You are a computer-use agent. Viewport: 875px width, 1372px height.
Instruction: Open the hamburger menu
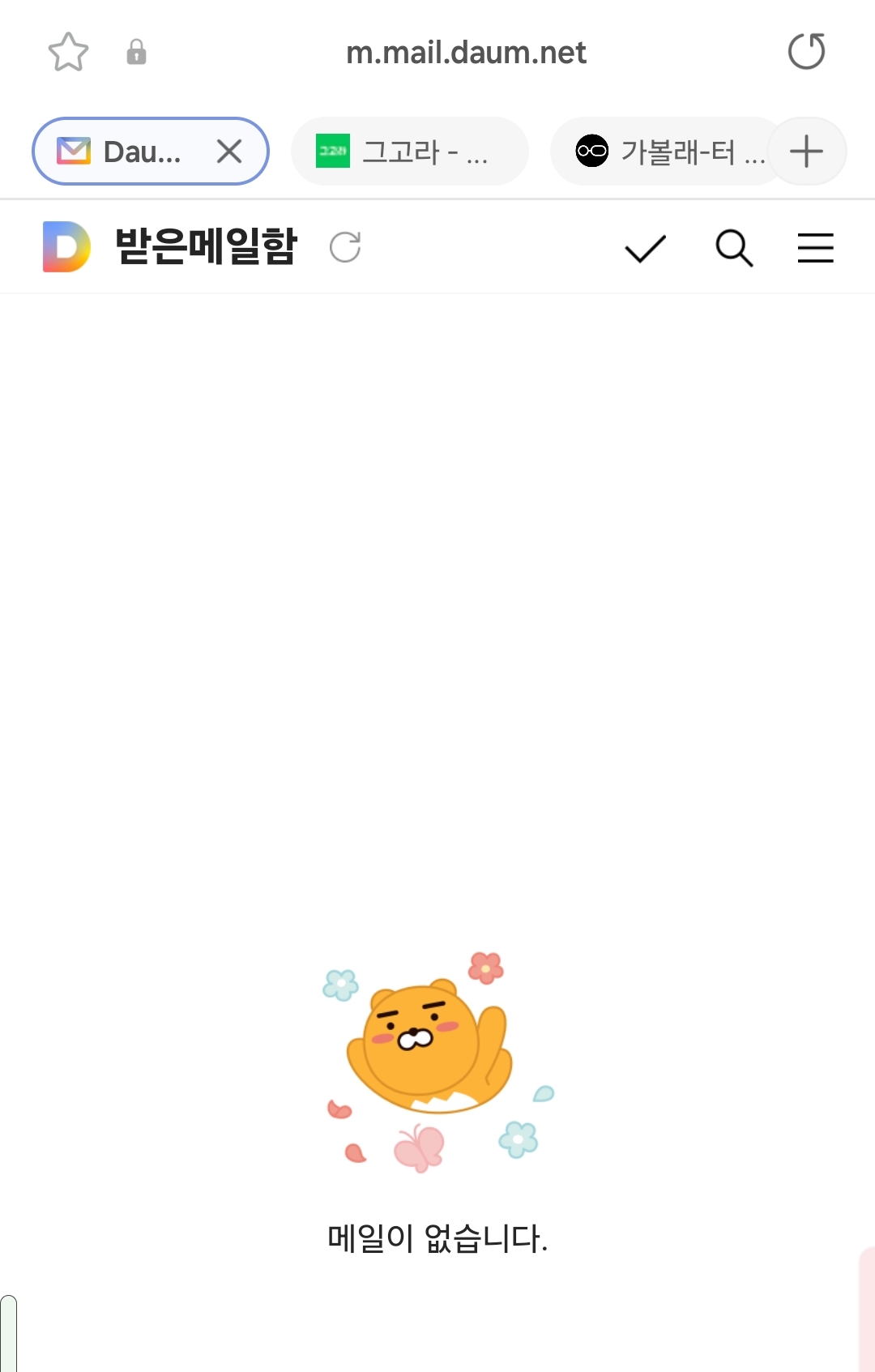pos(815,248)
